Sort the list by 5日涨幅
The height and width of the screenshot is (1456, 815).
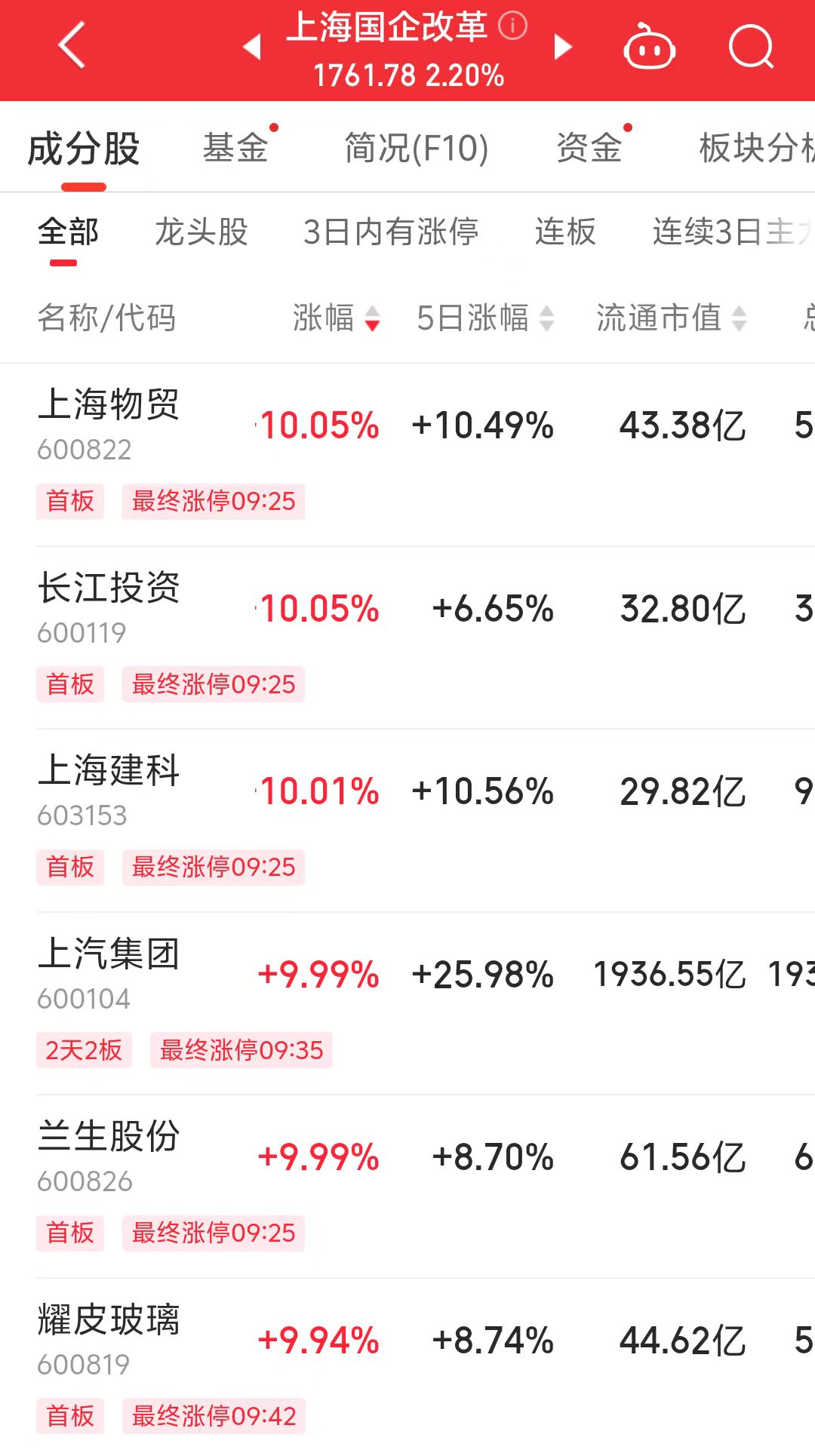click(486, 318)
